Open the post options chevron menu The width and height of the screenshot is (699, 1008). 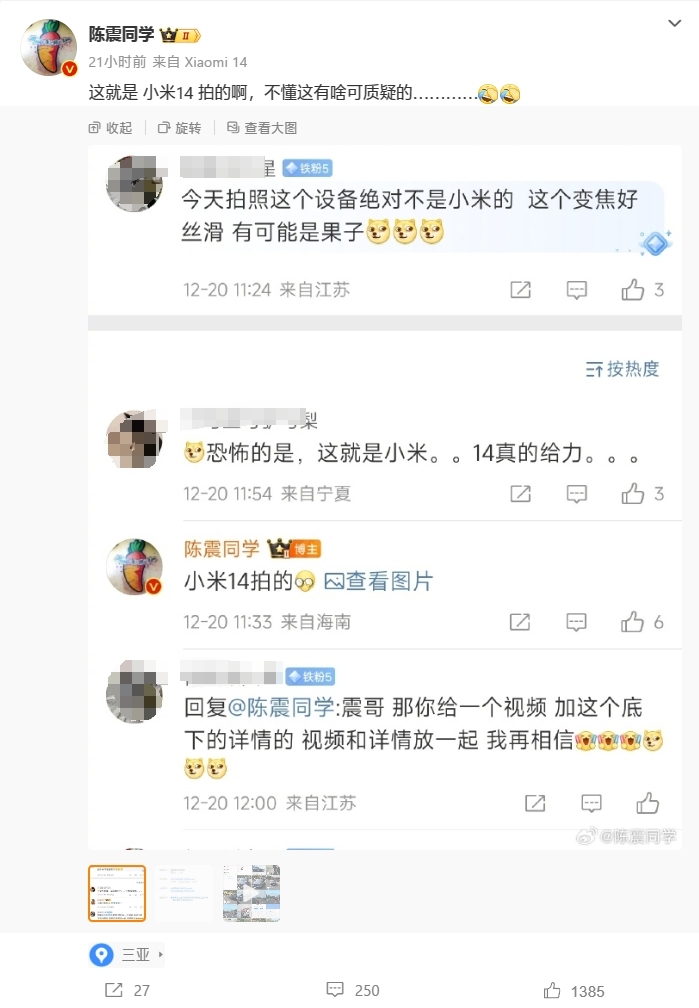click(x=675, y=22)
